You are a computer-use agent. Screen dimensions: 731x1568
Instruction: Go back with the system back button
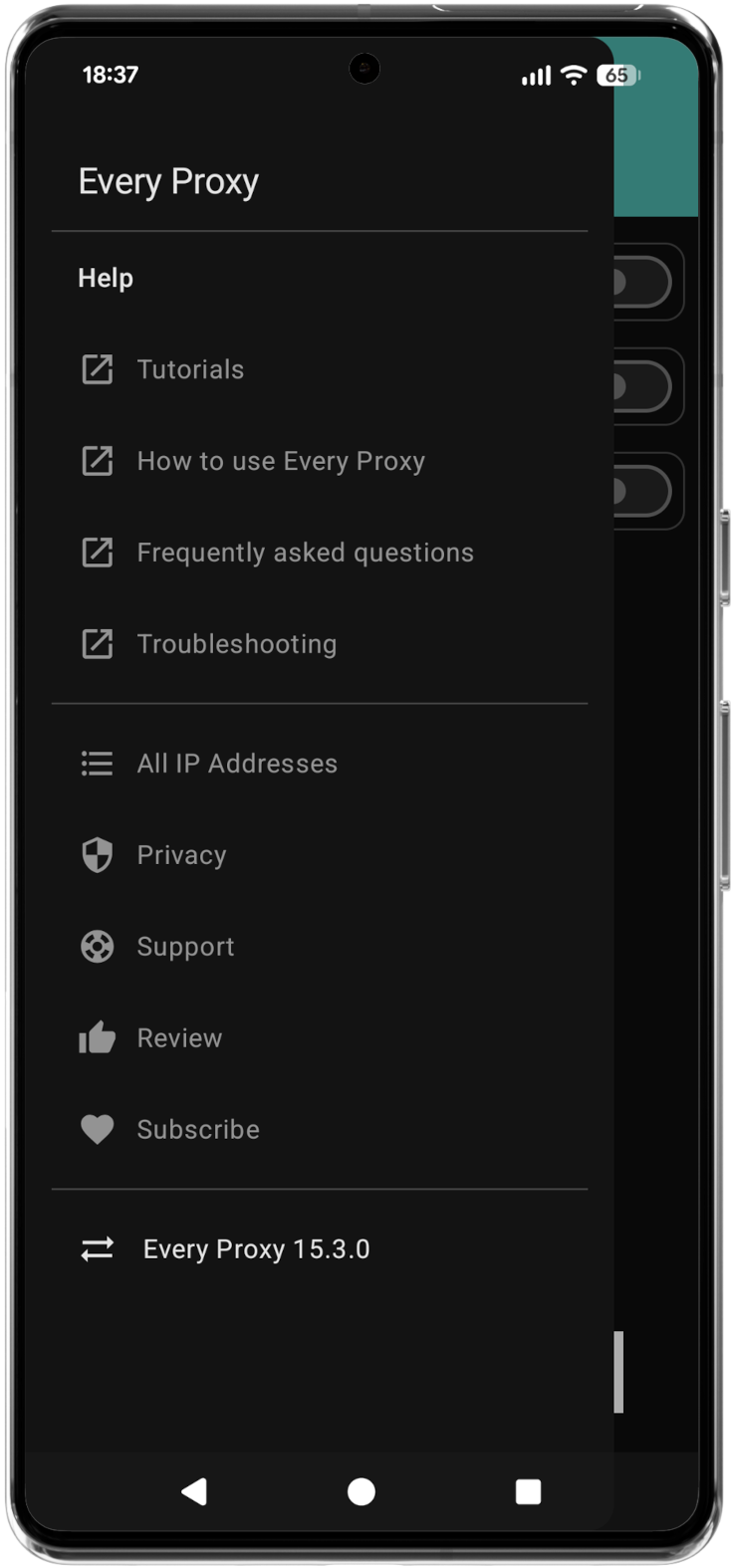click(194, 1490)
